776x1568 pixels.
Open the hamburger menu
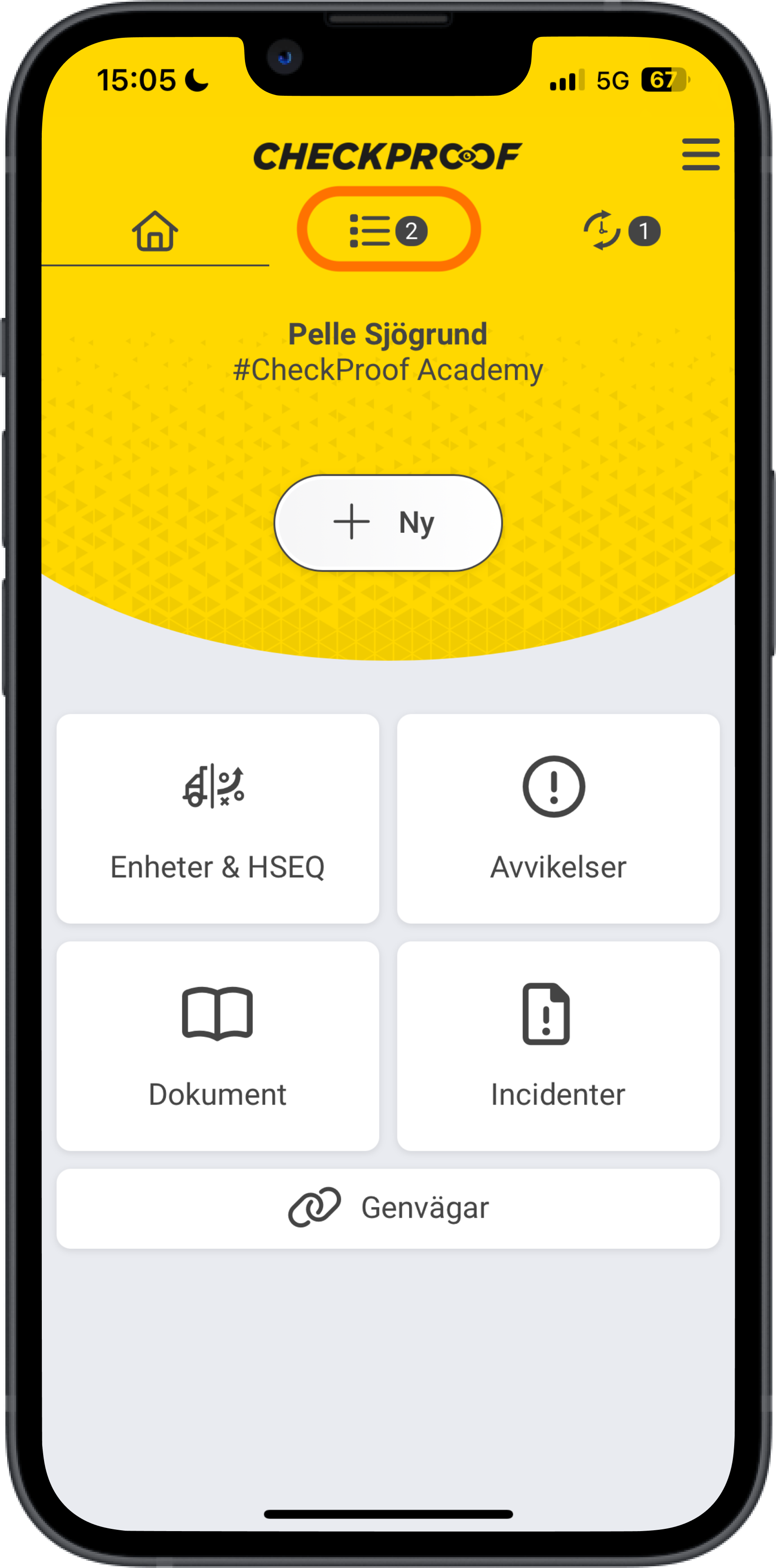(x=700, y=154)
